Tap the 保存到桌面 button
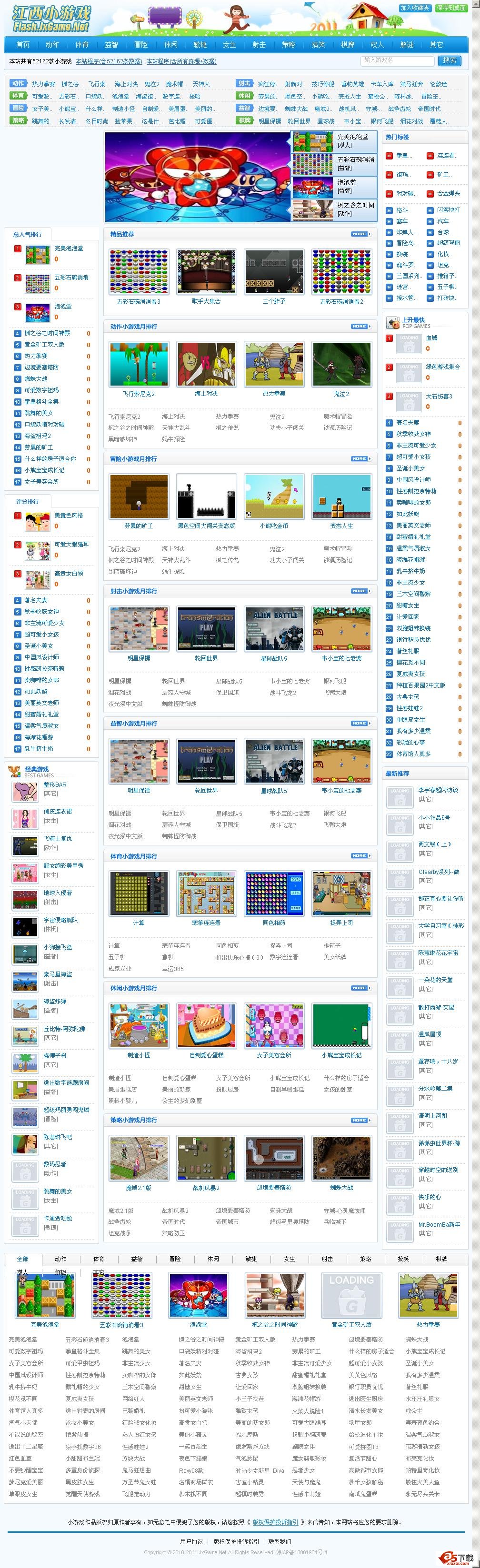This screenshot has width=480, height=1568. 451,8
